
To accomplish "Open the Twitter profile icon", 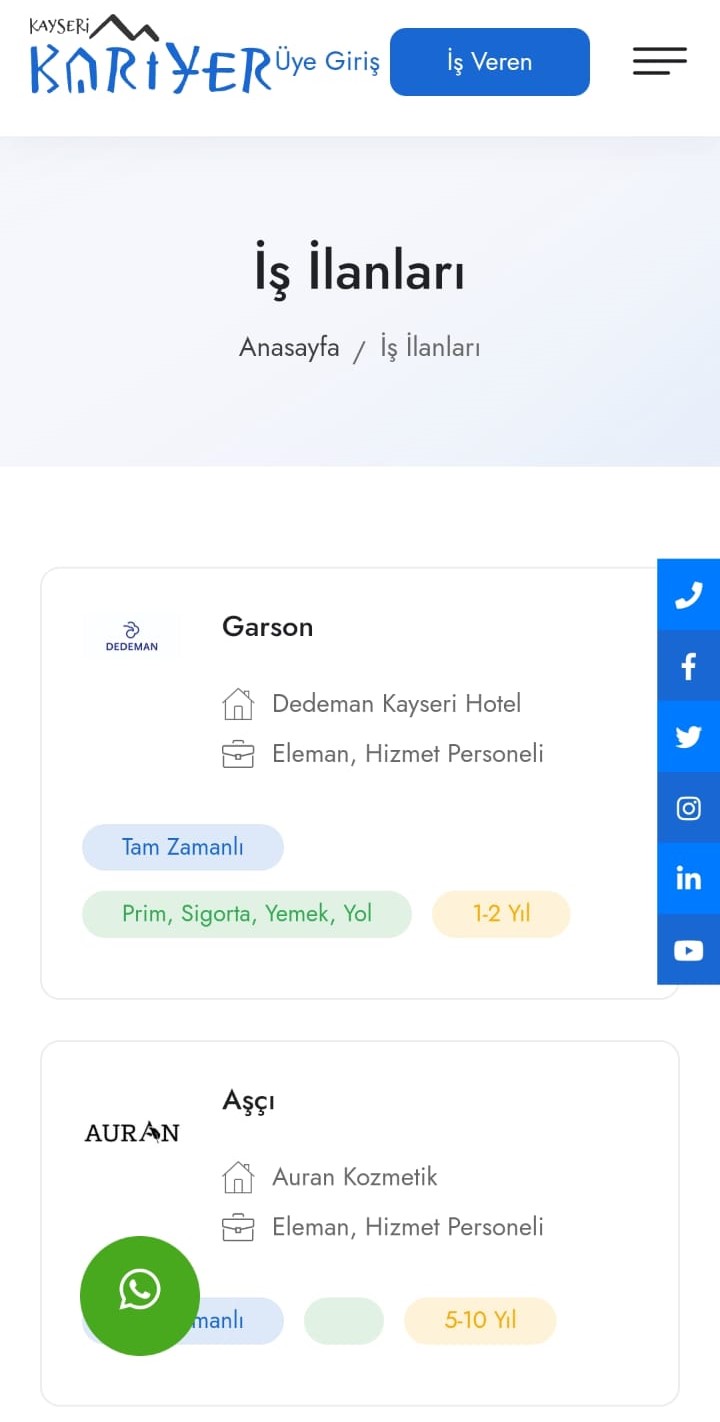I will pyautogui.click(x=688, y=737).
